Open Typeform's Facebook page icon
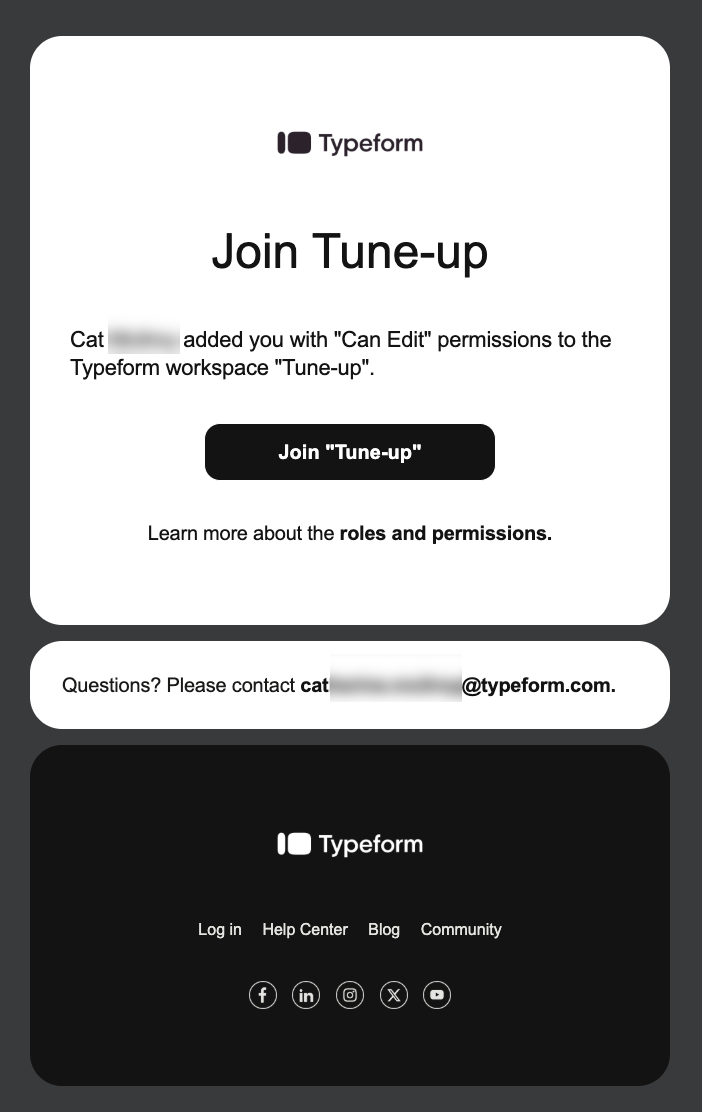This screenshot has width=702, height=1112. (x=263, y=995)
